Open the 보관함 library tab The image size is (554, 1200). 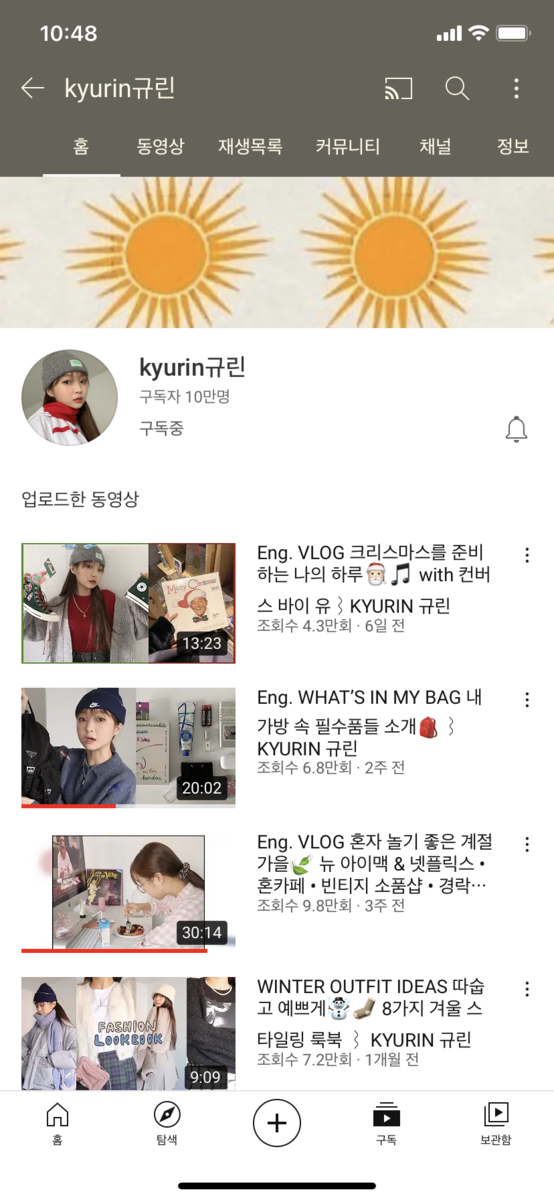496,1123
